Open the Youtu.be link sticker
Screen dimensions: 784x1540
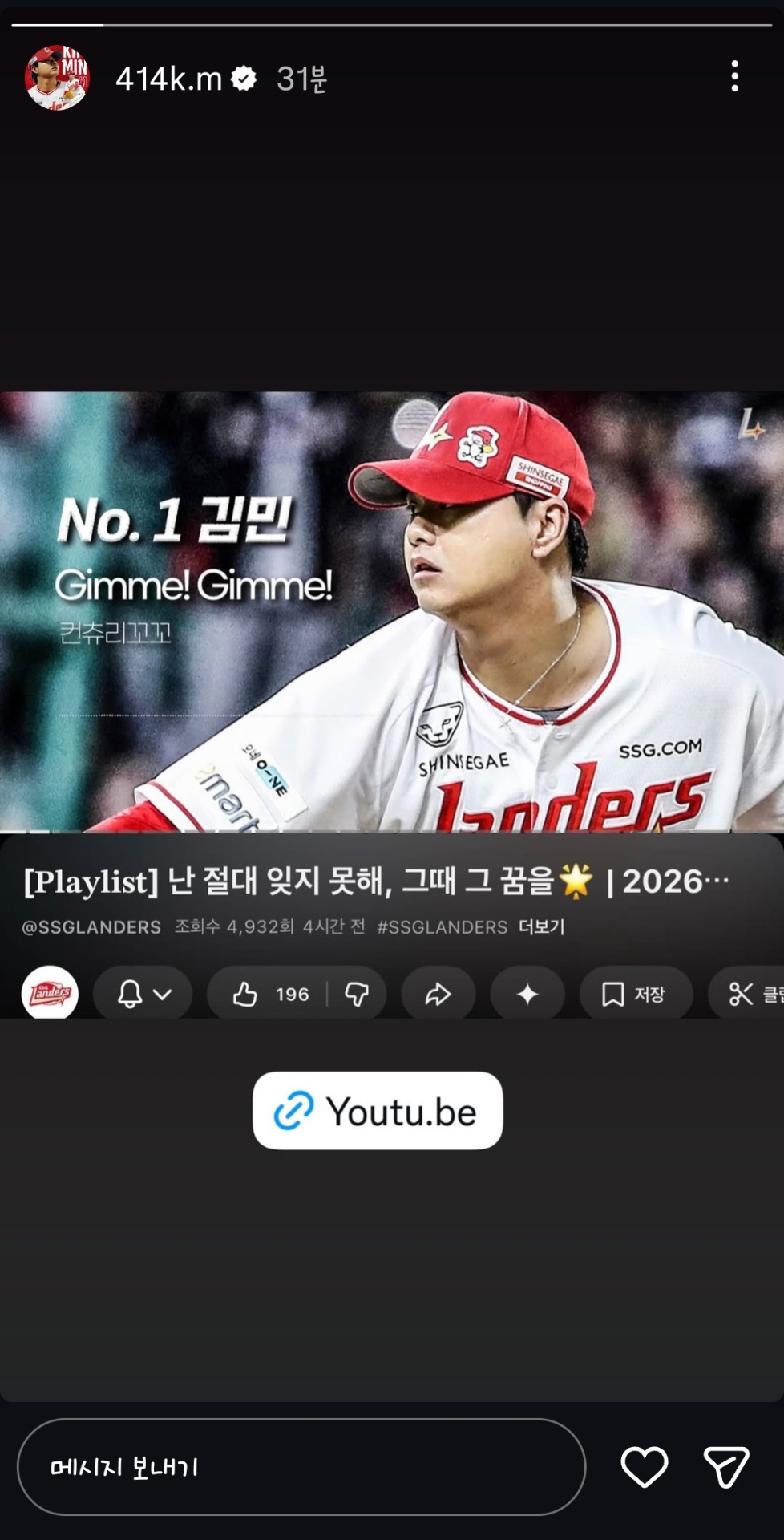tap(378, 1111)
